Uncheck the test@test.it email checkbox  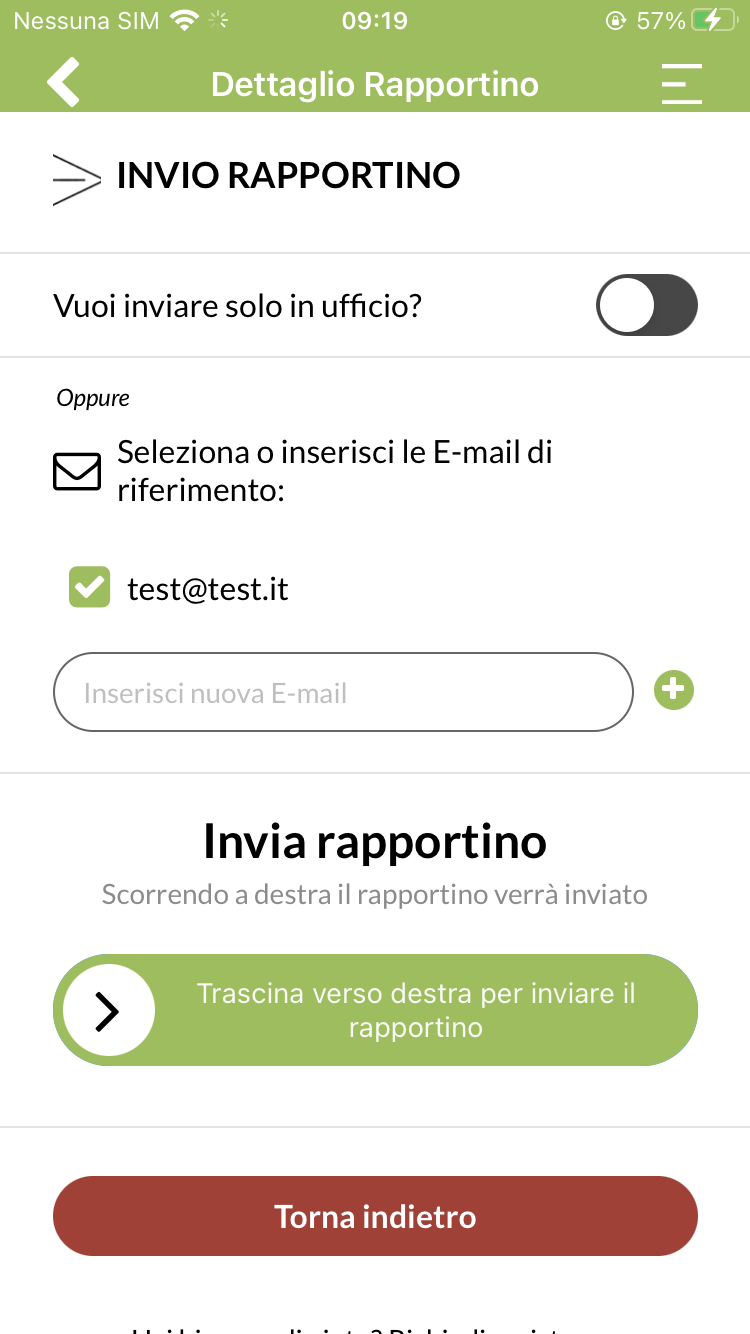point(90,587)
